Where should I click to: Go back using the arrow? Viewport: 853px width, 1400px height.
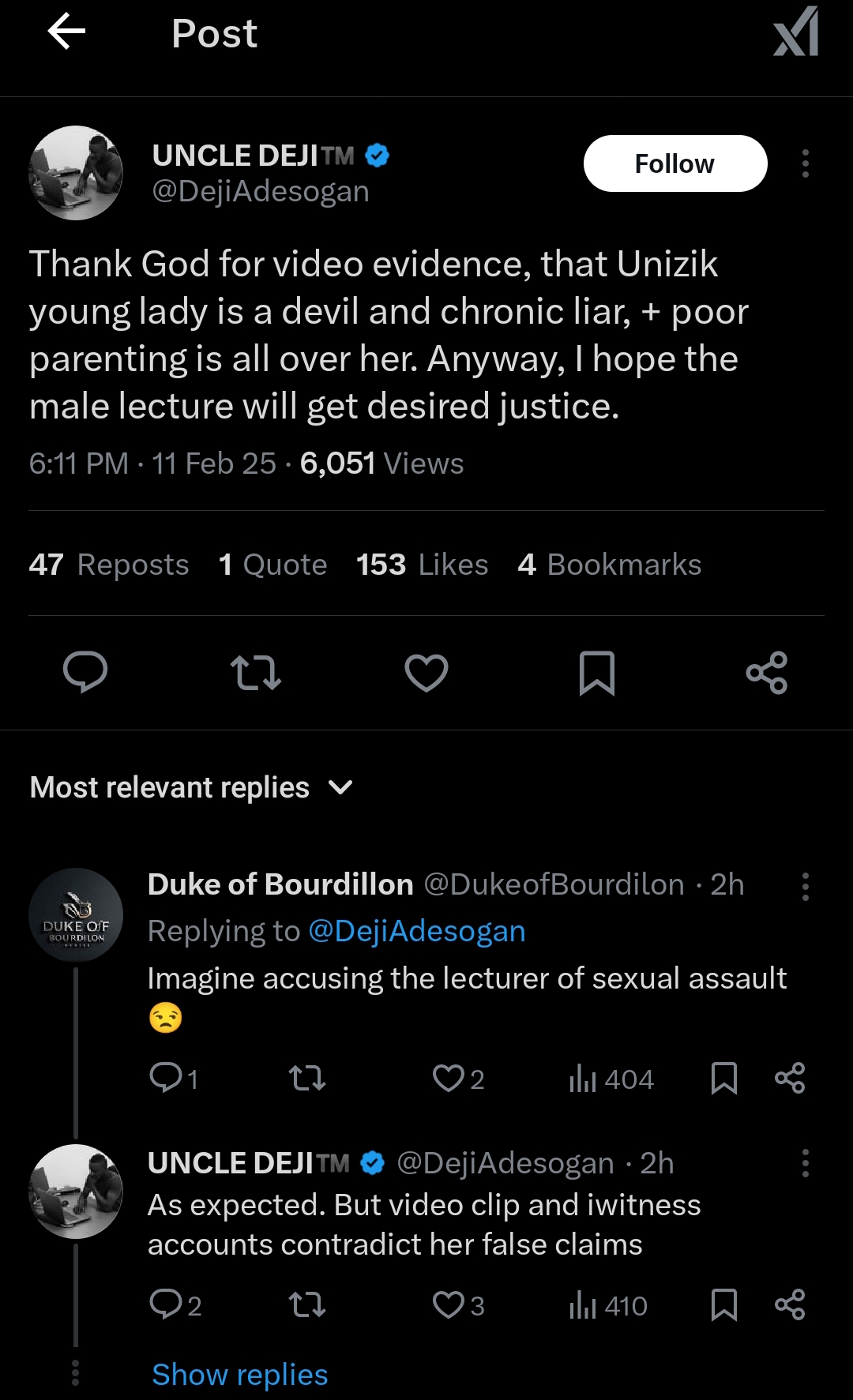click(x=66, y=33)
